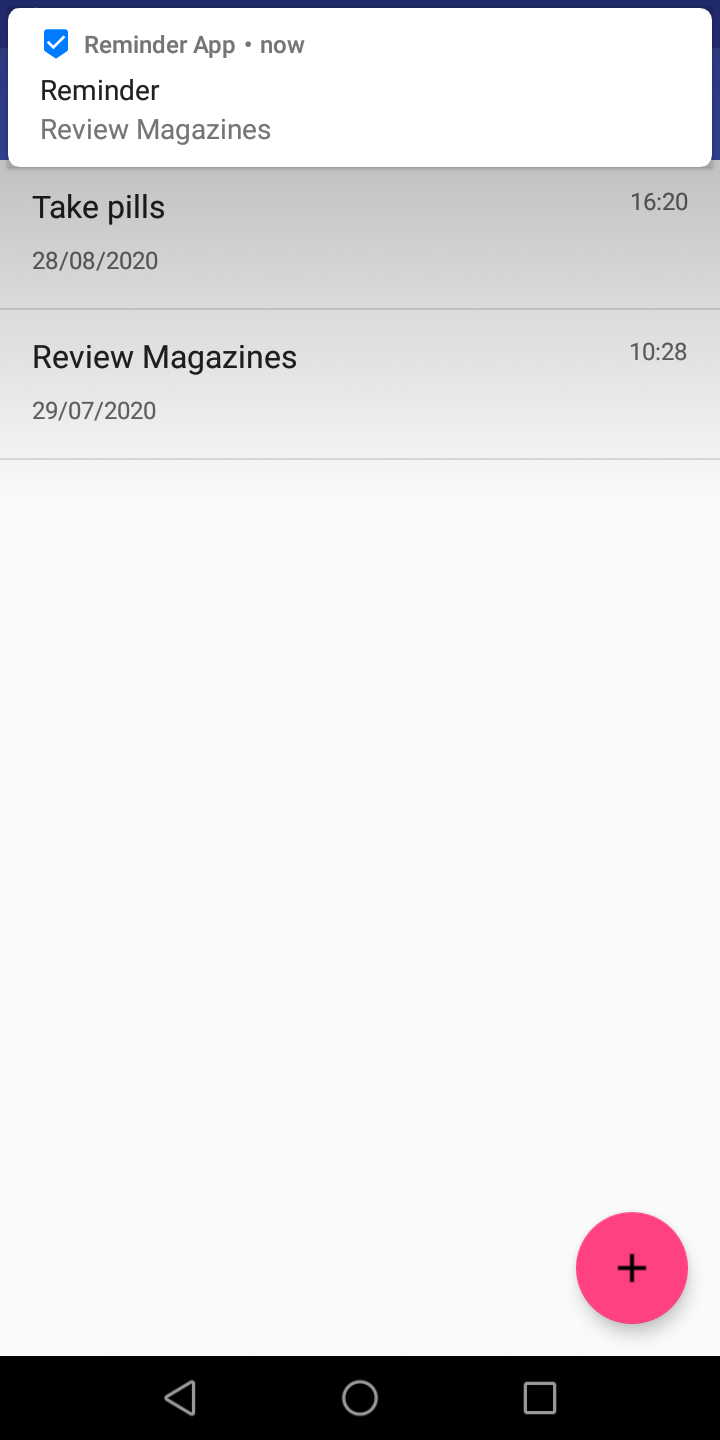Tap the blue Reminder App notification icon
Screen dimensions: 720x1440
pos(55,43)
